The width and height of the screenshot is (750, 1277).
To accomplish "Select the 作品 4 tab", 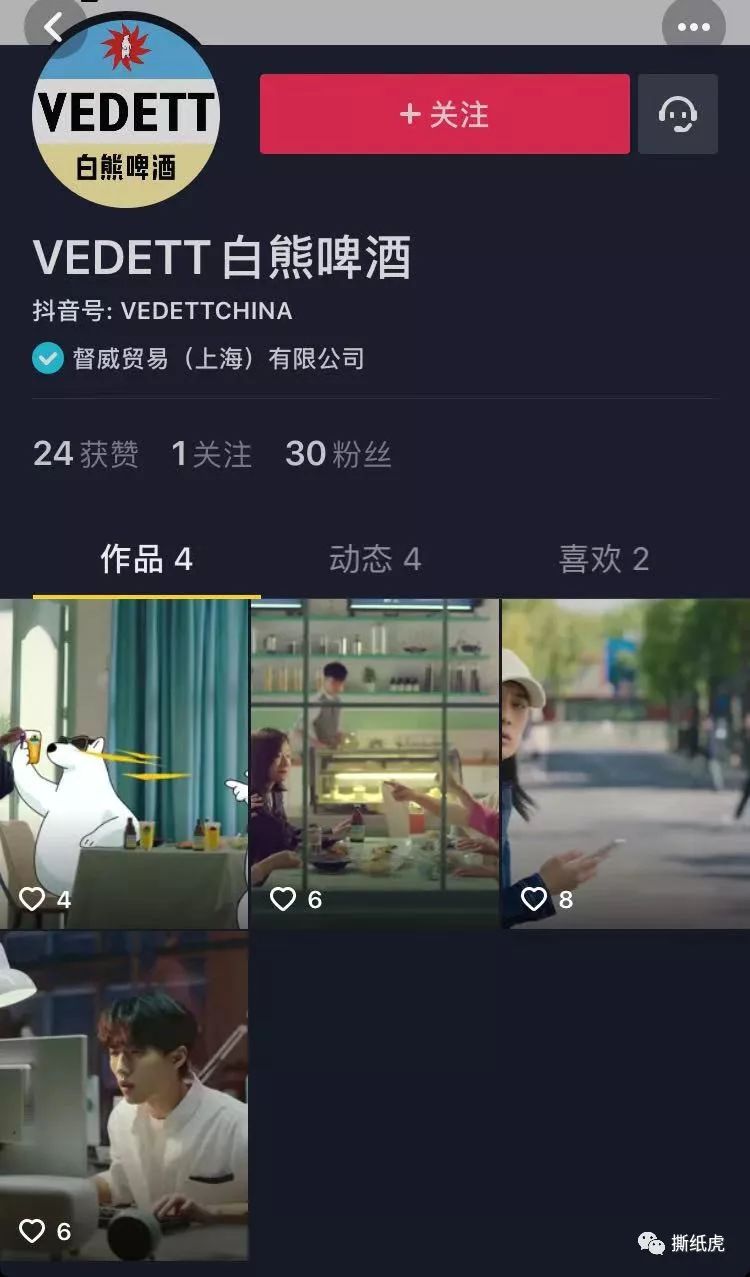I will [x=146, y=559].
